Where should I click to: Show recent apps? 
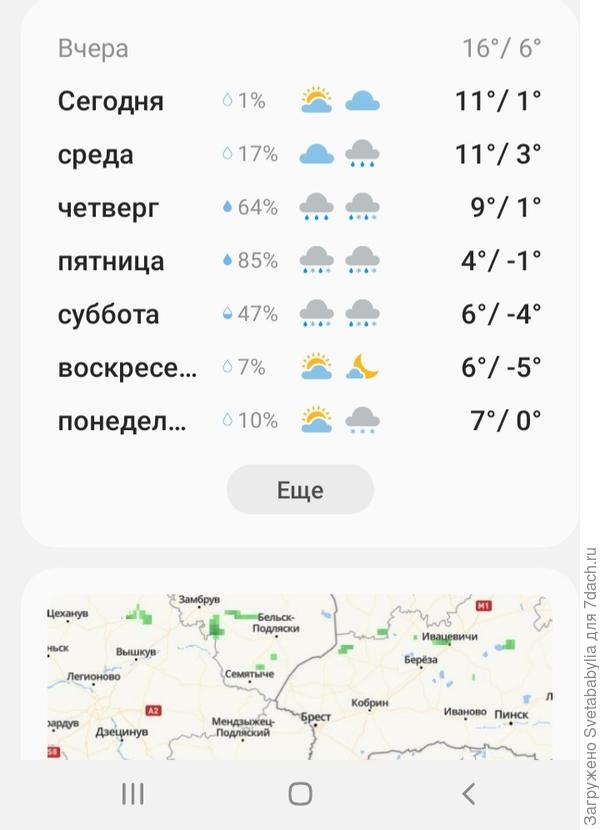[x=132, y=794]
